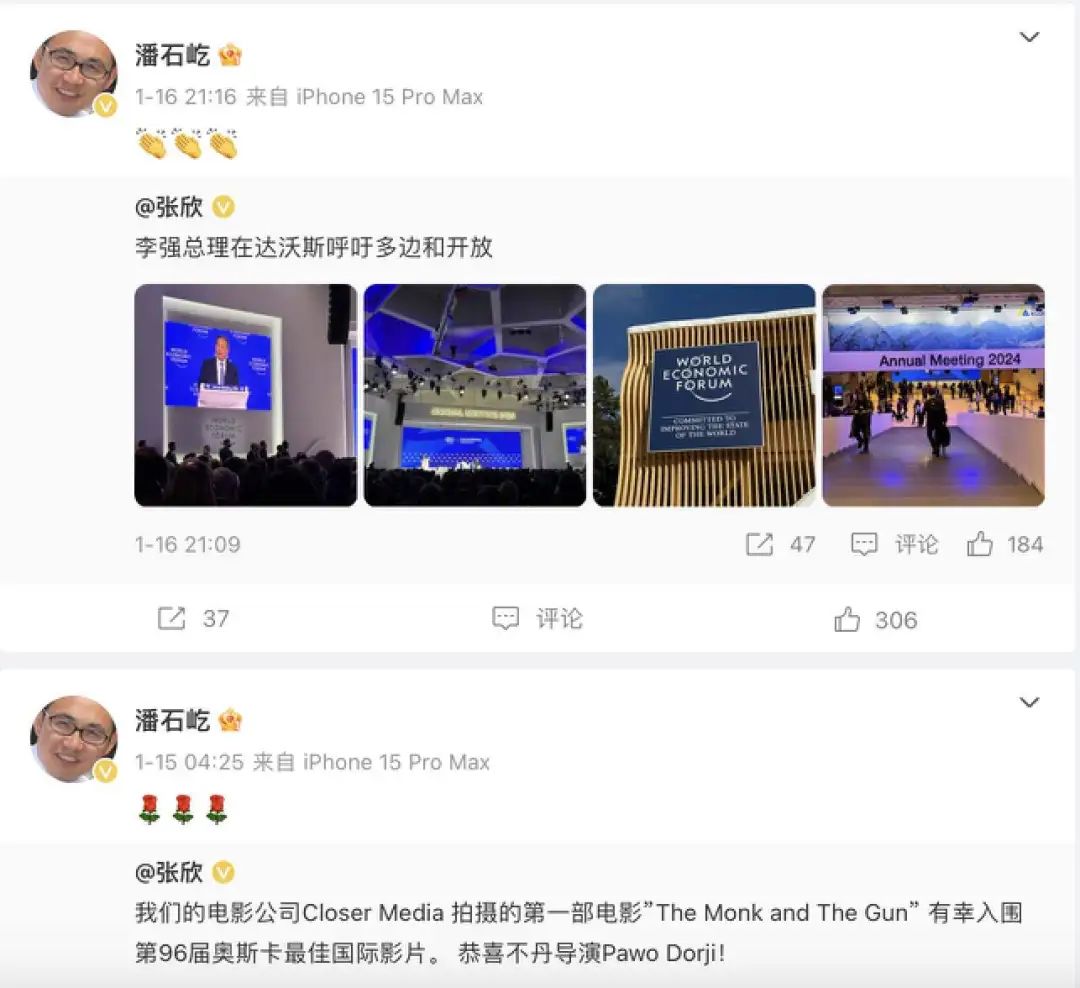
Task: Open @张欣 in the Davos repost
Action: click(169, 207)
